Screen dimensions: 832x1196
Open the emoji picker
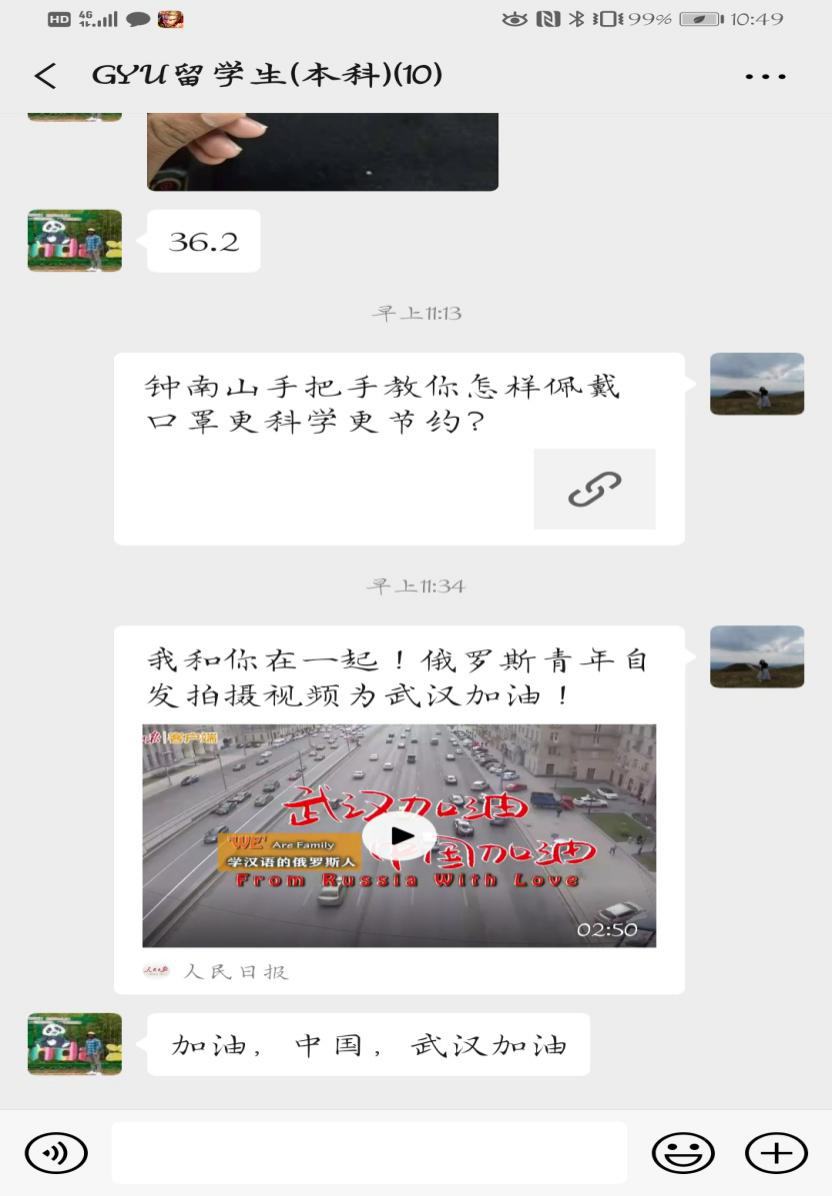[x=683, y=1153]
